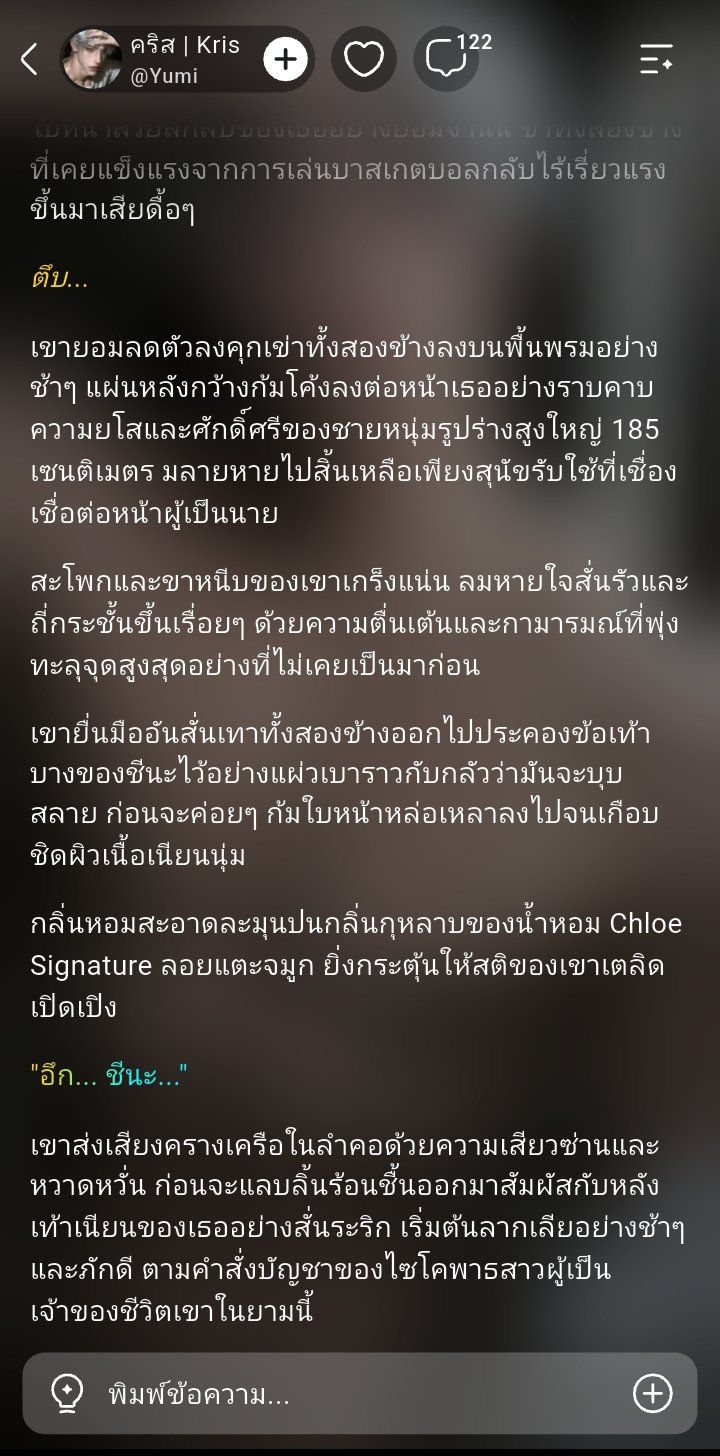Tap the plus button to follow Kris
Image resolution: width=720 pixels, height=1456 pixels.
click(286, 60)
